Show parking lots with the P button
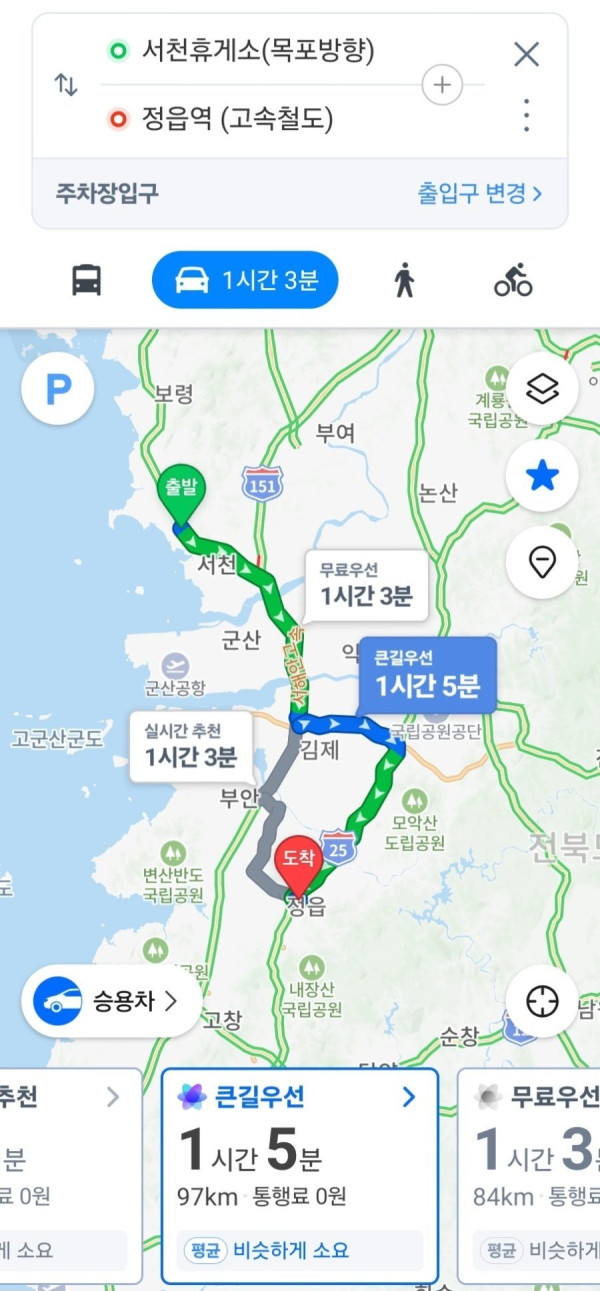Viewport: 600px width, 1291px height. [58, 388]
